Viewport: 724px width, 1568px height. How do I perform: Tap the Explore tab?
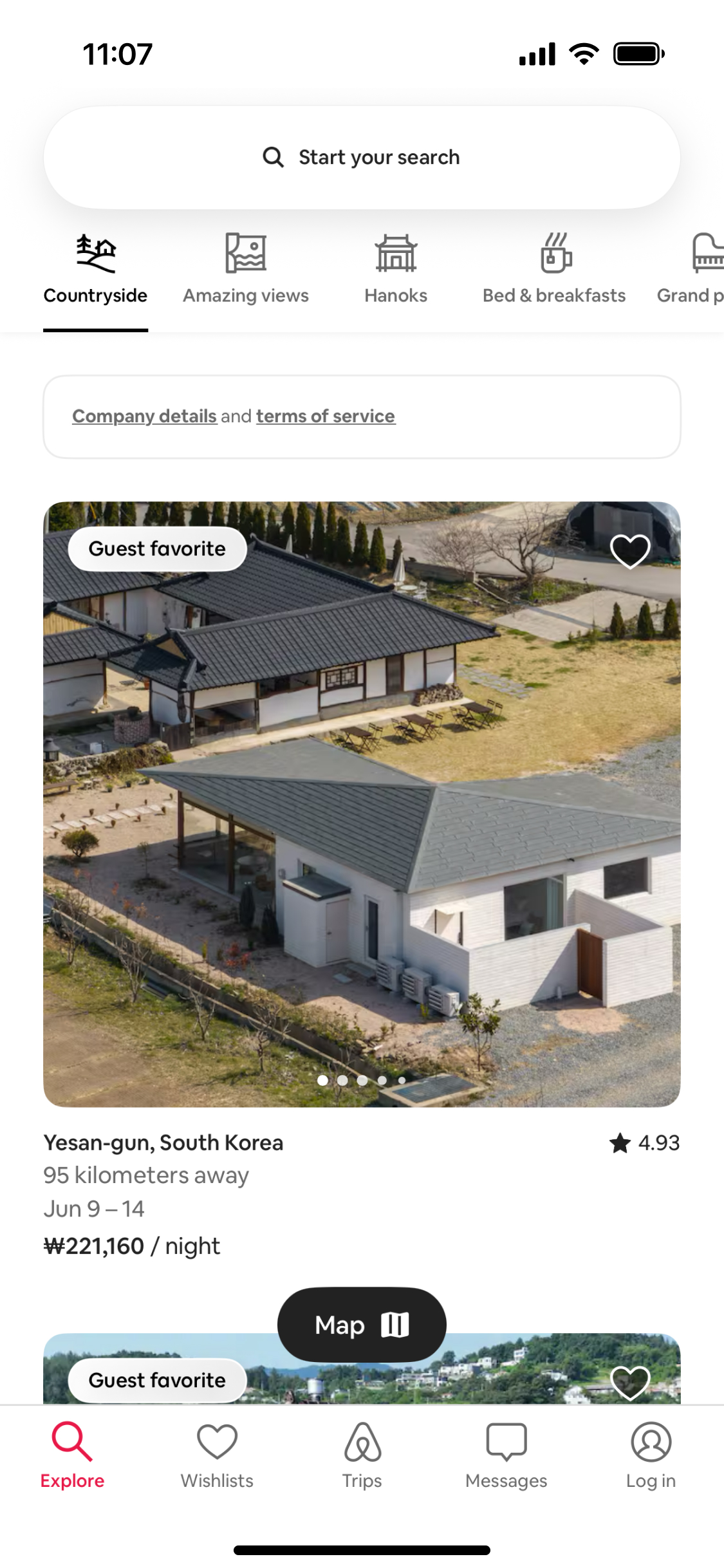pyautogui.click(x=72, y=1456)
